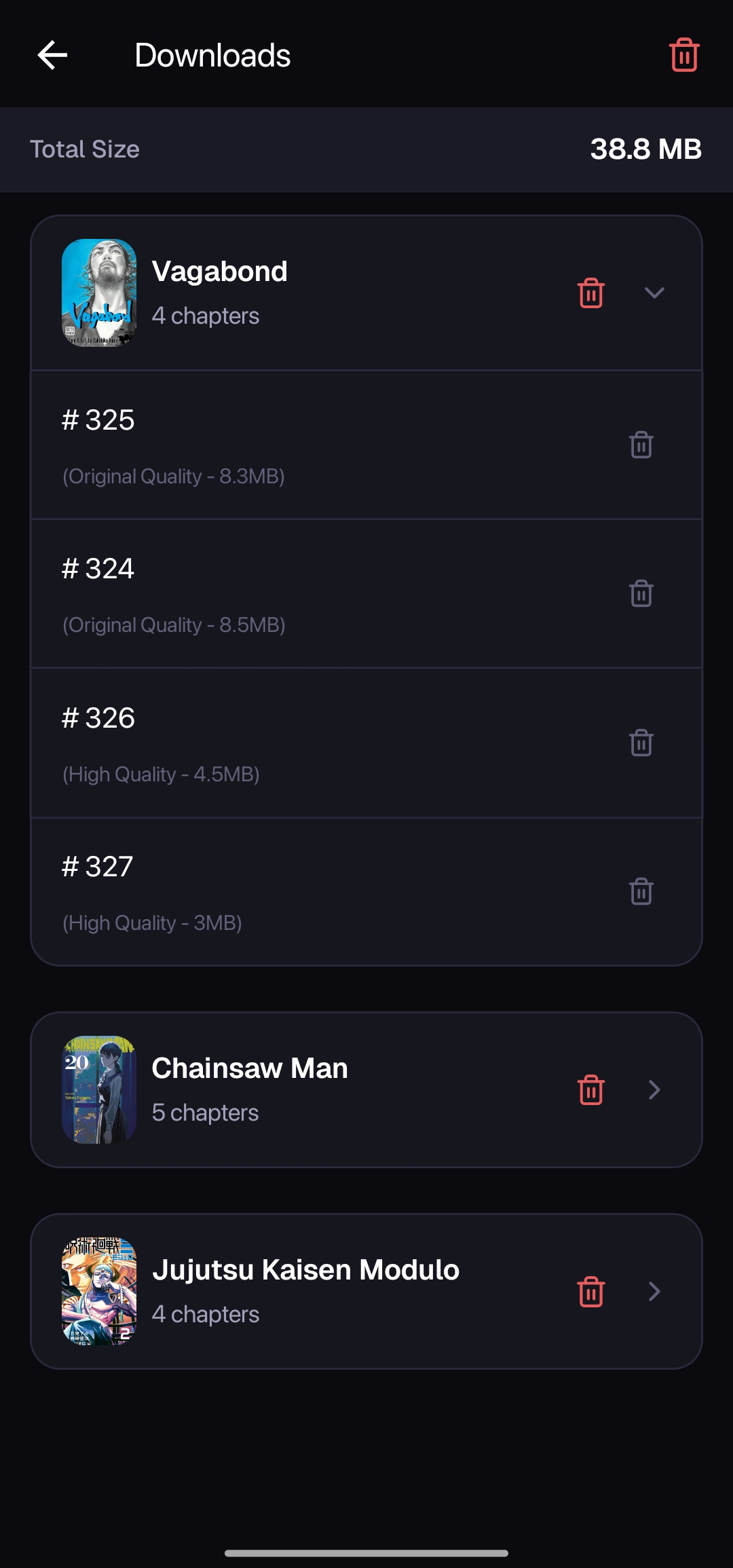
Task: Expand the Jujutsu Kaisen Modulo chapters
Action: tap(654, 1290)
